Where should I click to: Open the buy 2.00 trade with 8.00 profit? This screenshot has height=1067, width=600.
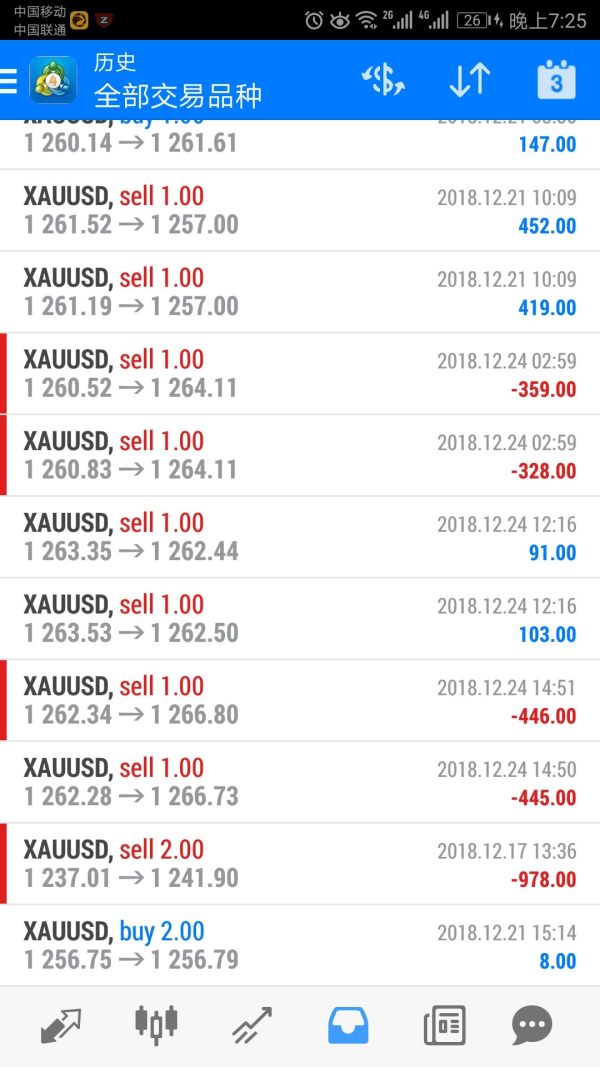[x=300, y=945]
